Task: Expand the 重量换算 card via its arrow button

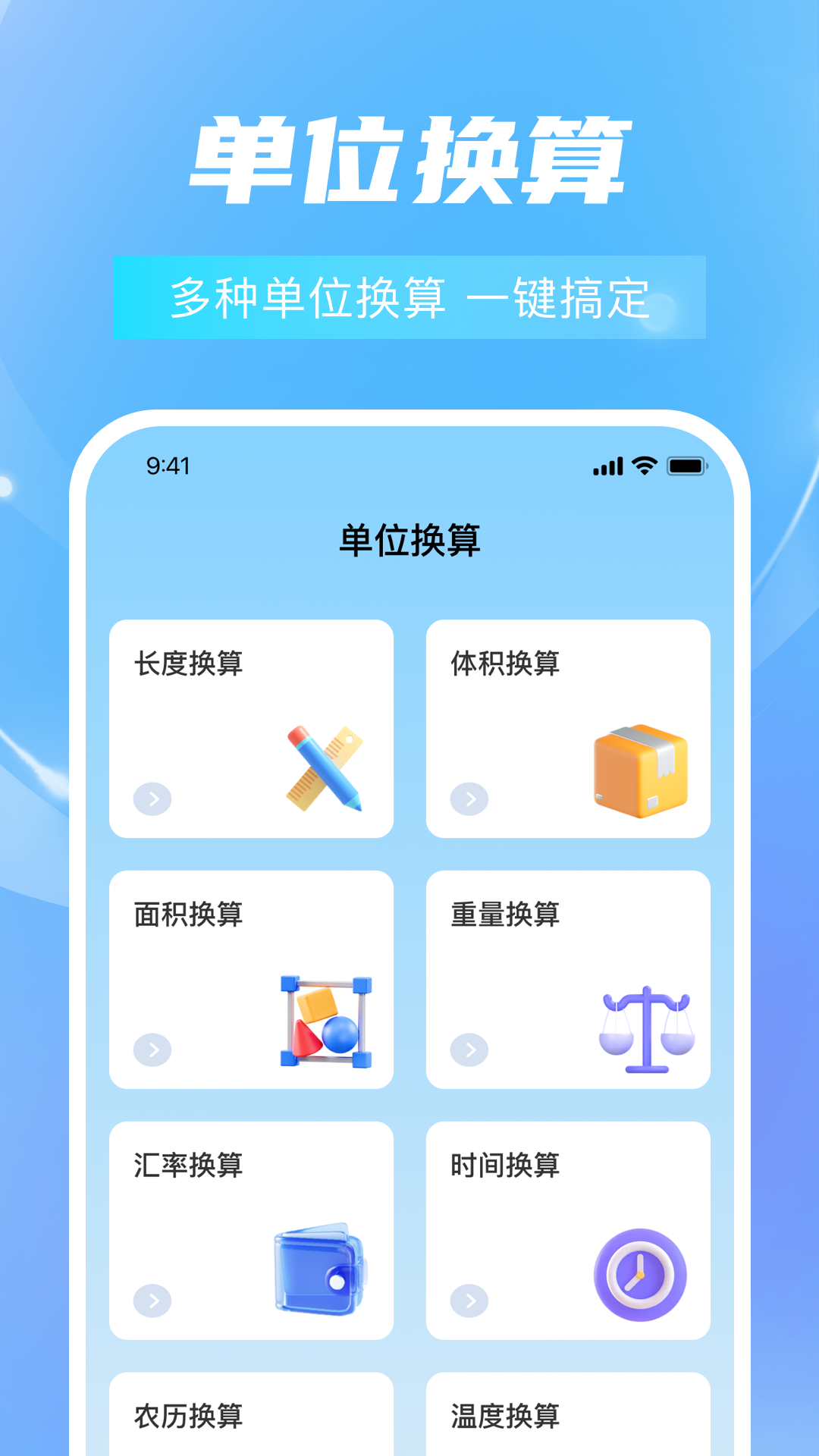Action: pyautogui.click(x=469, y=1051)
